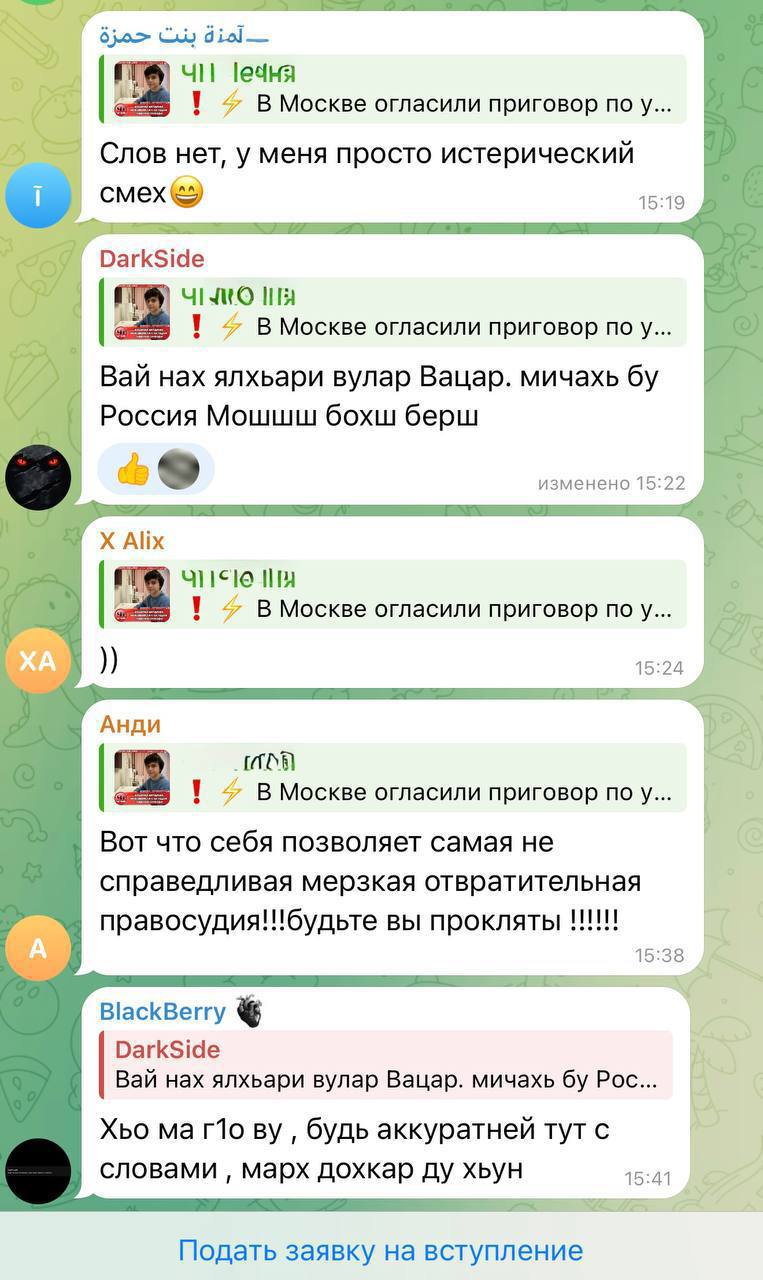Jump to quoted post in Анди's message

point(393,777)
